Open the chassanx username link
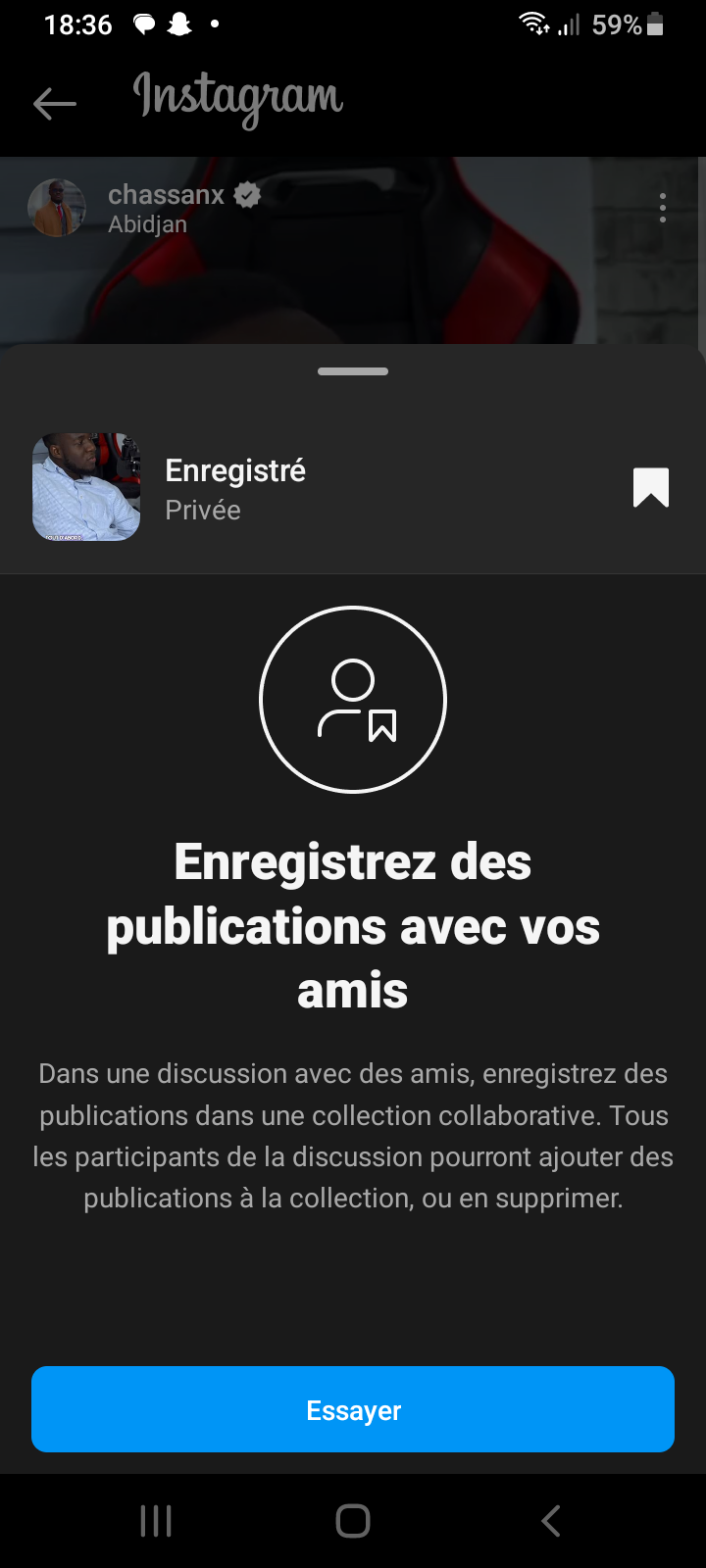The height and width of the screenshot is (1568, 706). tap(166, 195)
